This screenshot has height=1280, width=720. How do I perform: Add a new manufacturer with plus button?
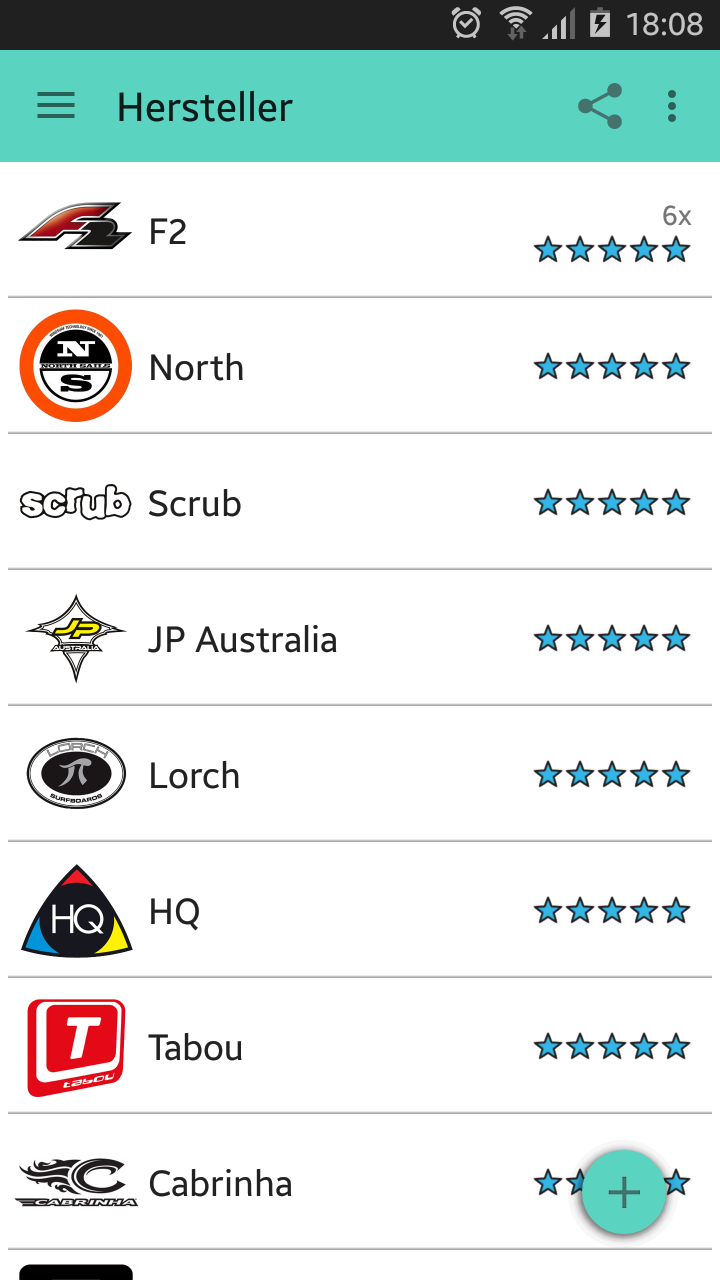[624, 1192]
